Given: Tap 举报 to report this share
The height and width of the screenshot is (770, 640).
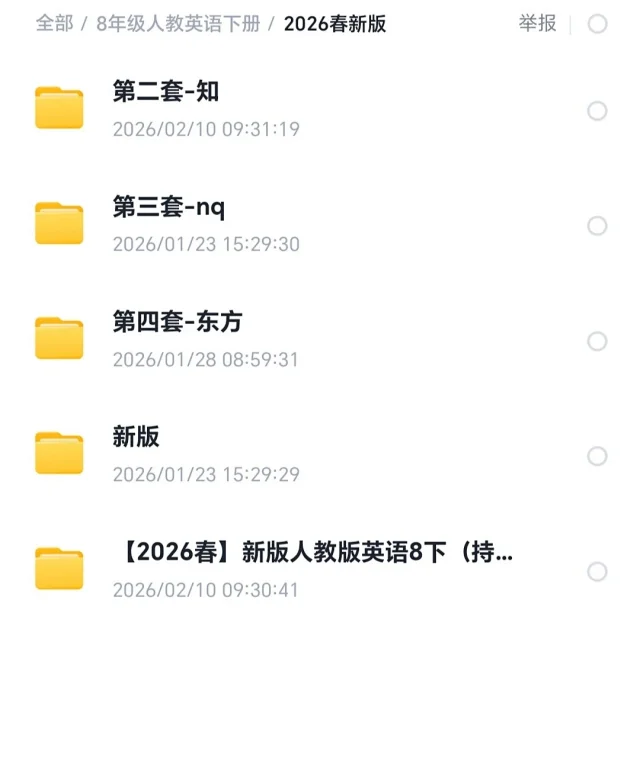Looking at the screenshot, I should (537, 23).
